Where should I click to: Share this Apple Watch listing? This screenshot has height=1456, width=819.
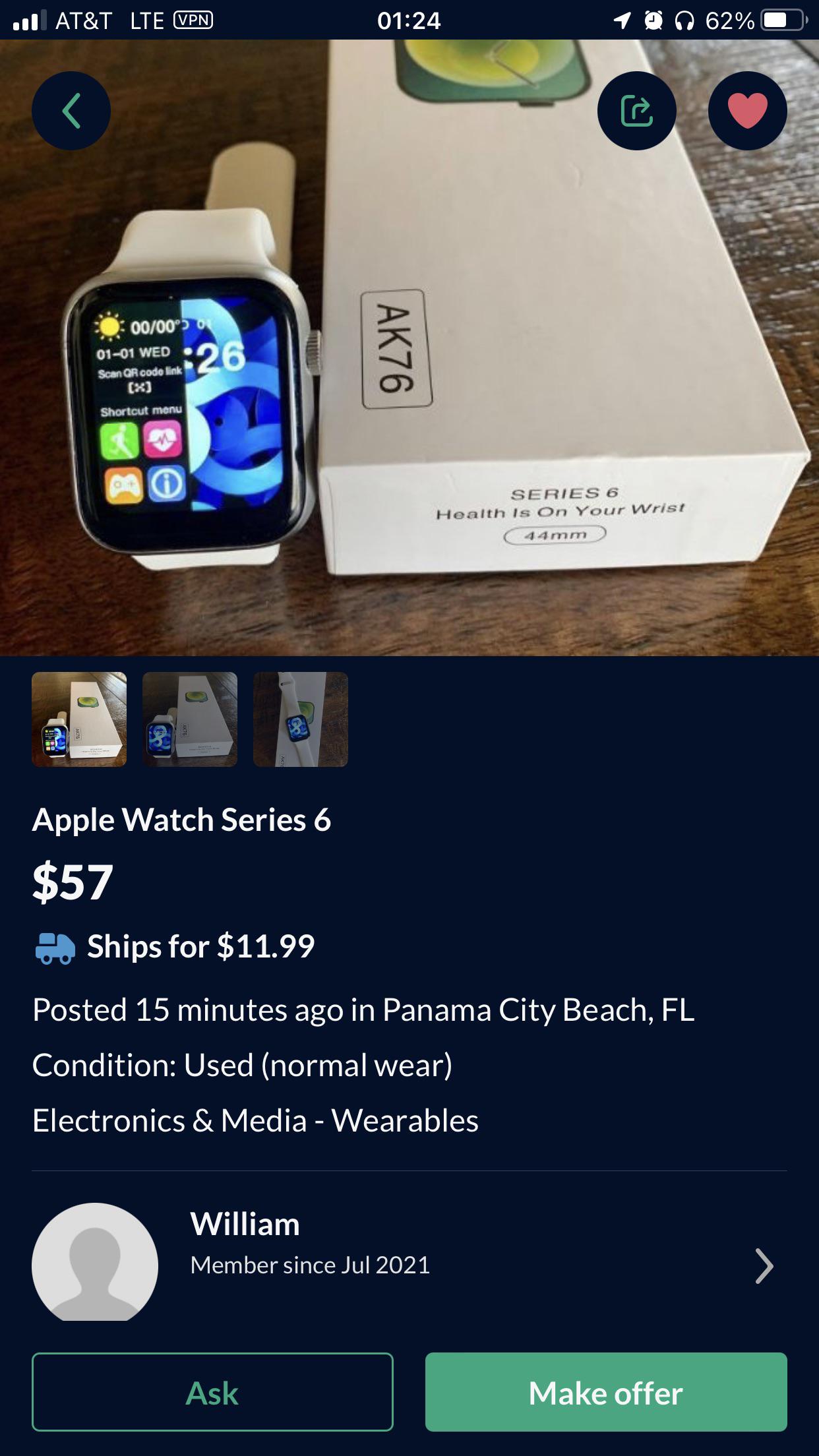(636, 111)
